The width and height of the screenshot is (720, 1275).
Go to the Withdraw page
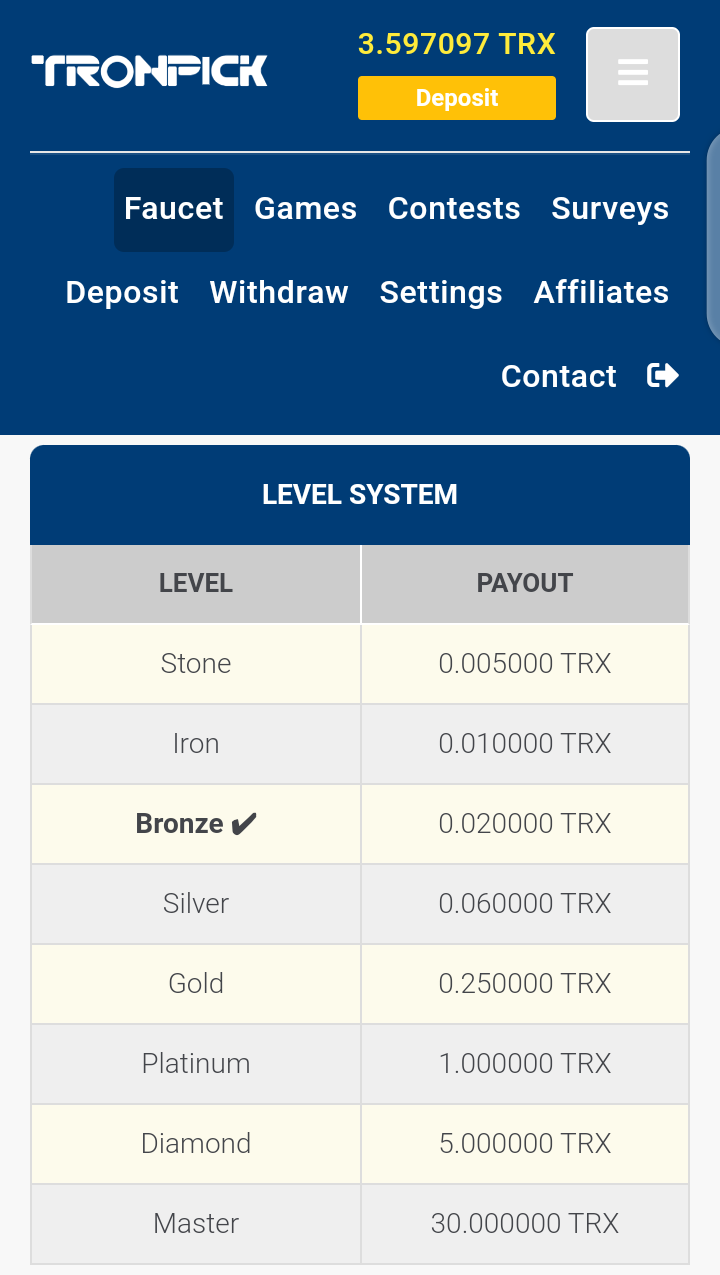click(x=279, y=293)
